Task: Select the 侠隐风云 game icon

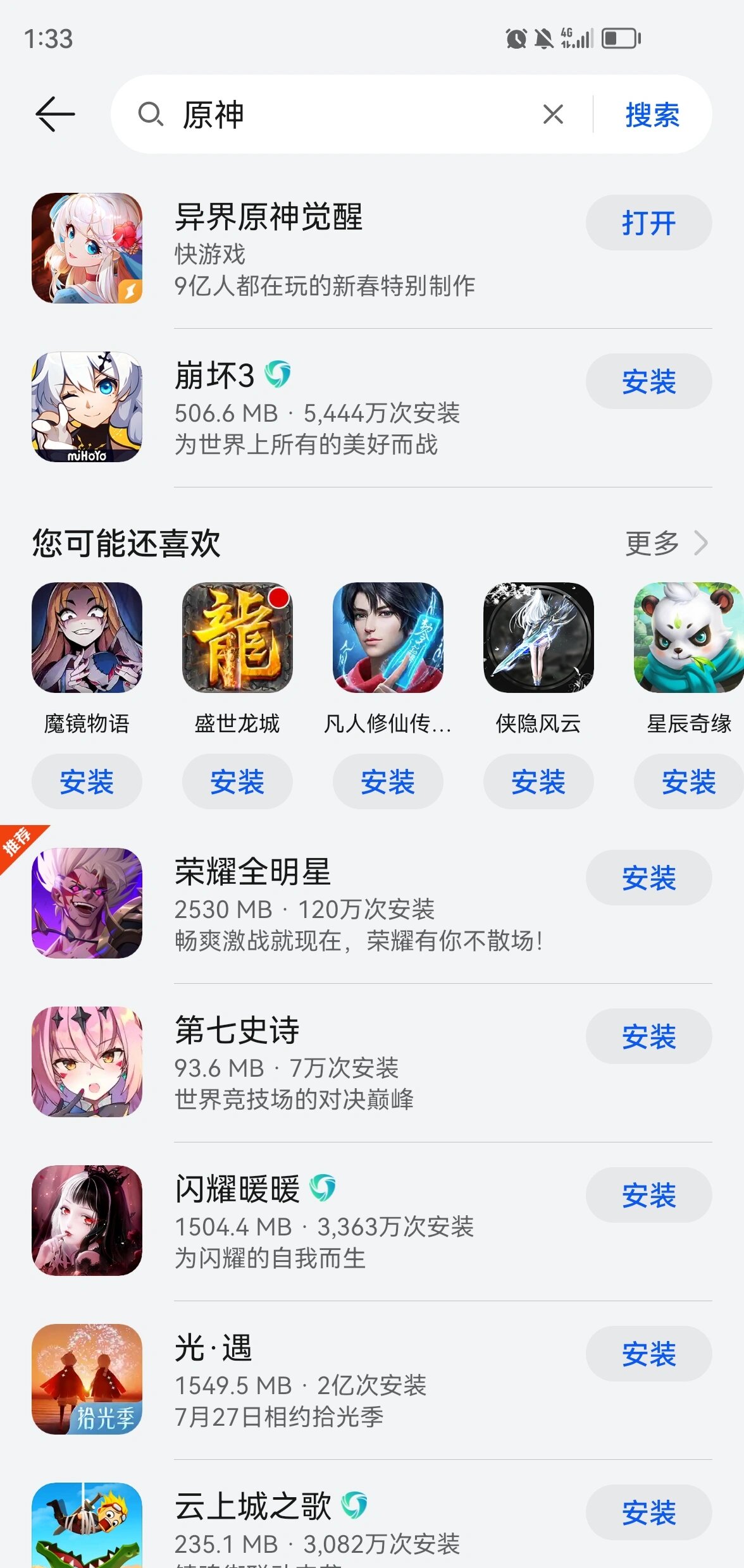Action: 538,640
